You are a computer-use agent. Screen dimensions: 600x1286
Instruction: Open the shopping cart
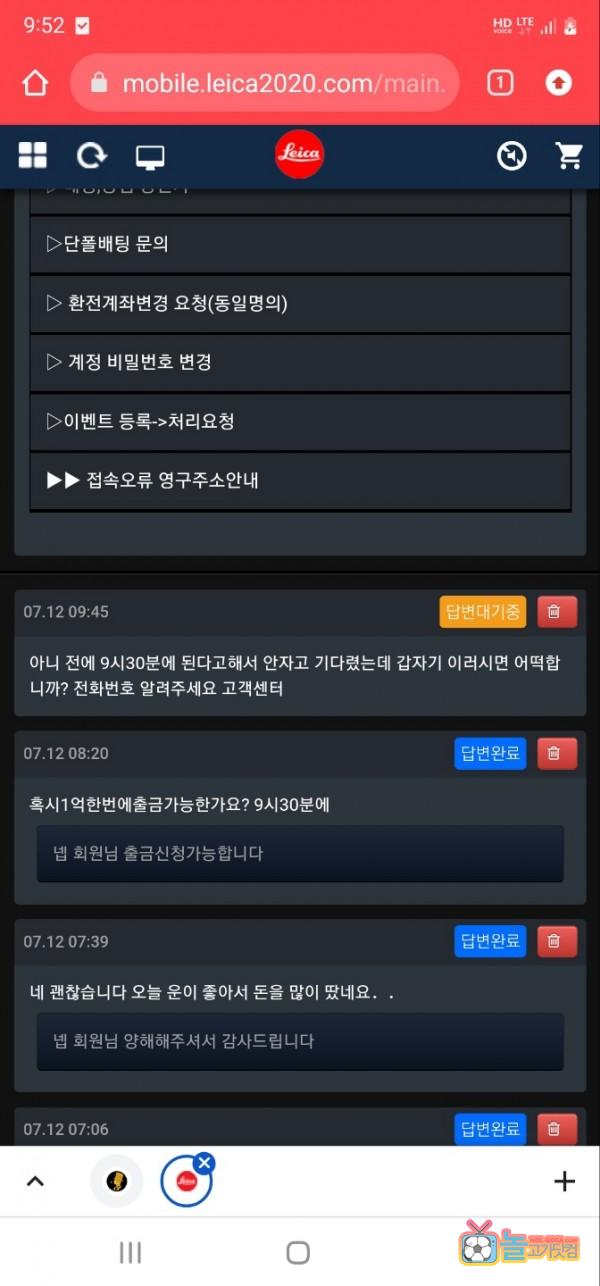[x=569, y=155]
